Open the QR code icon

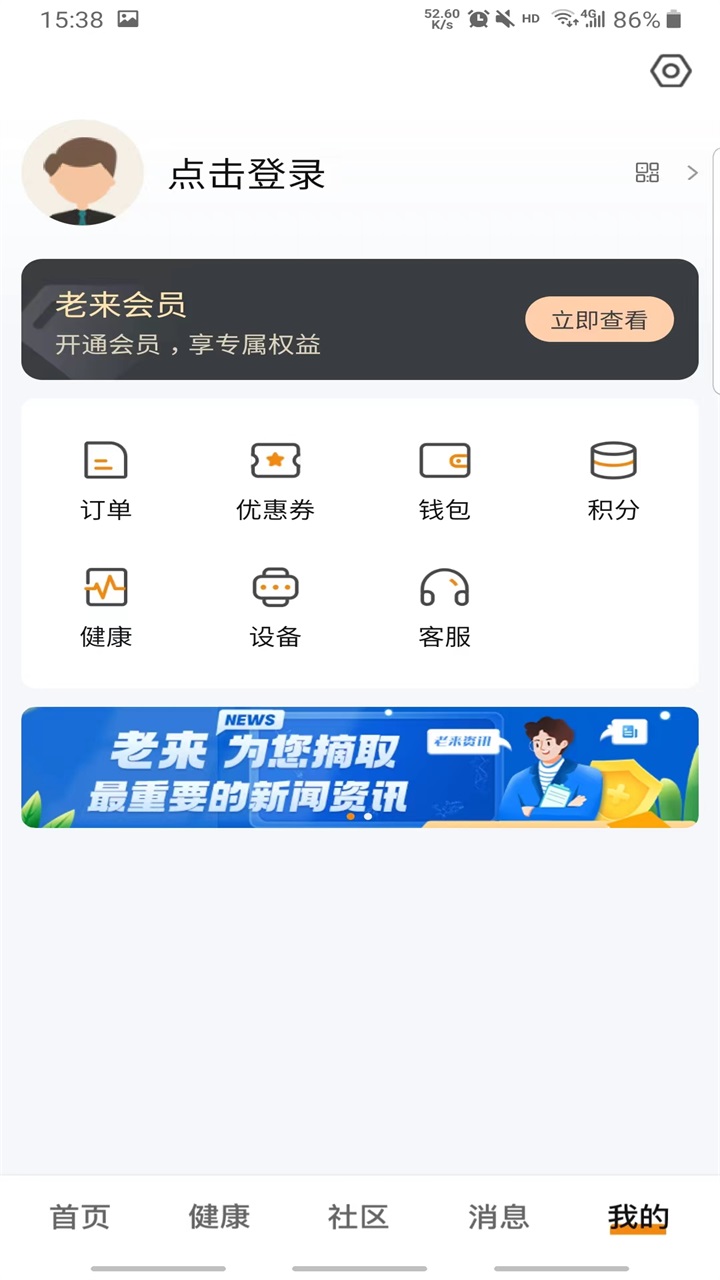(647, 172)
